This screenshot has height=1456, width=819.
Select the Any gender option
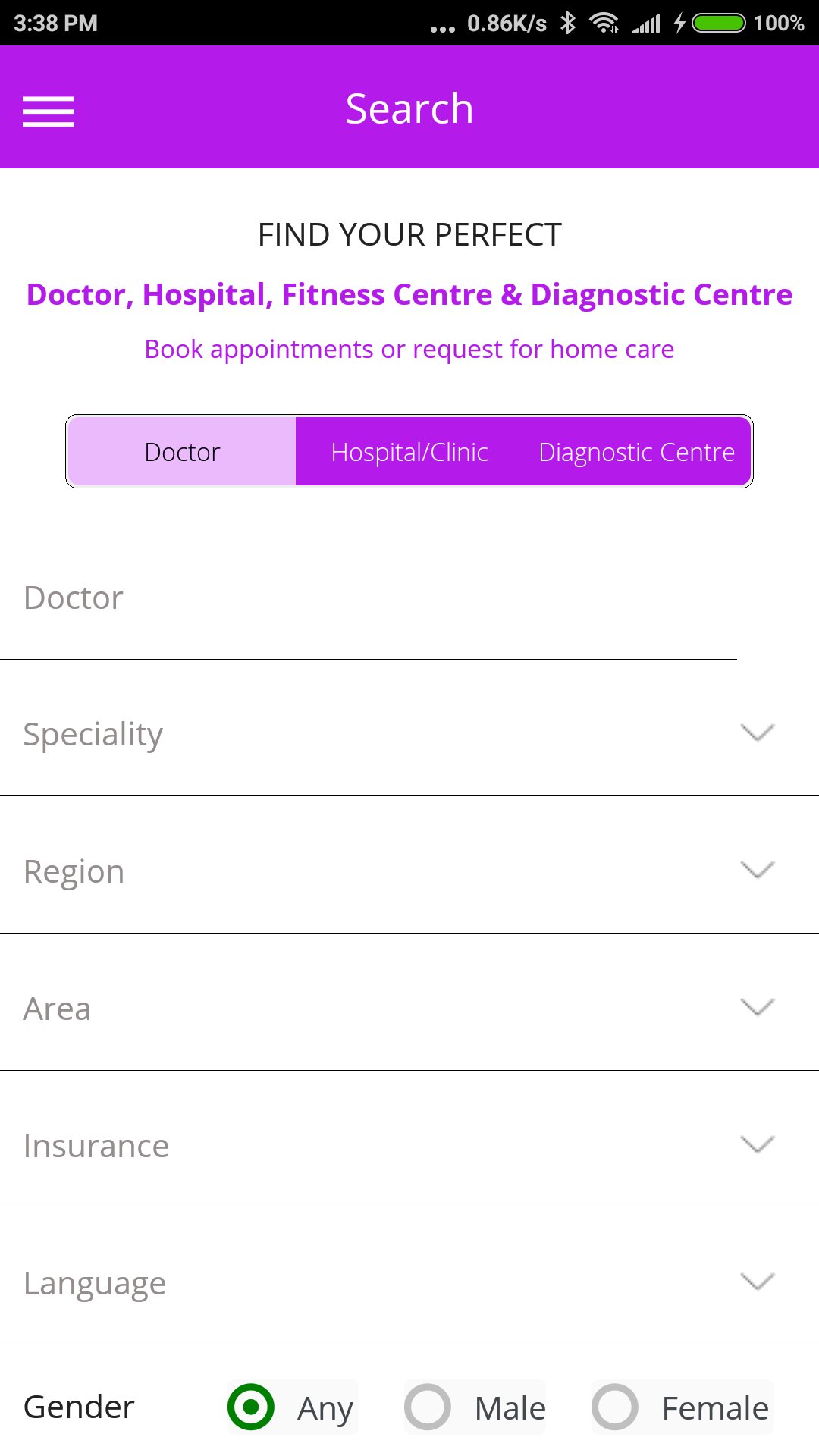pos(292,1407)
